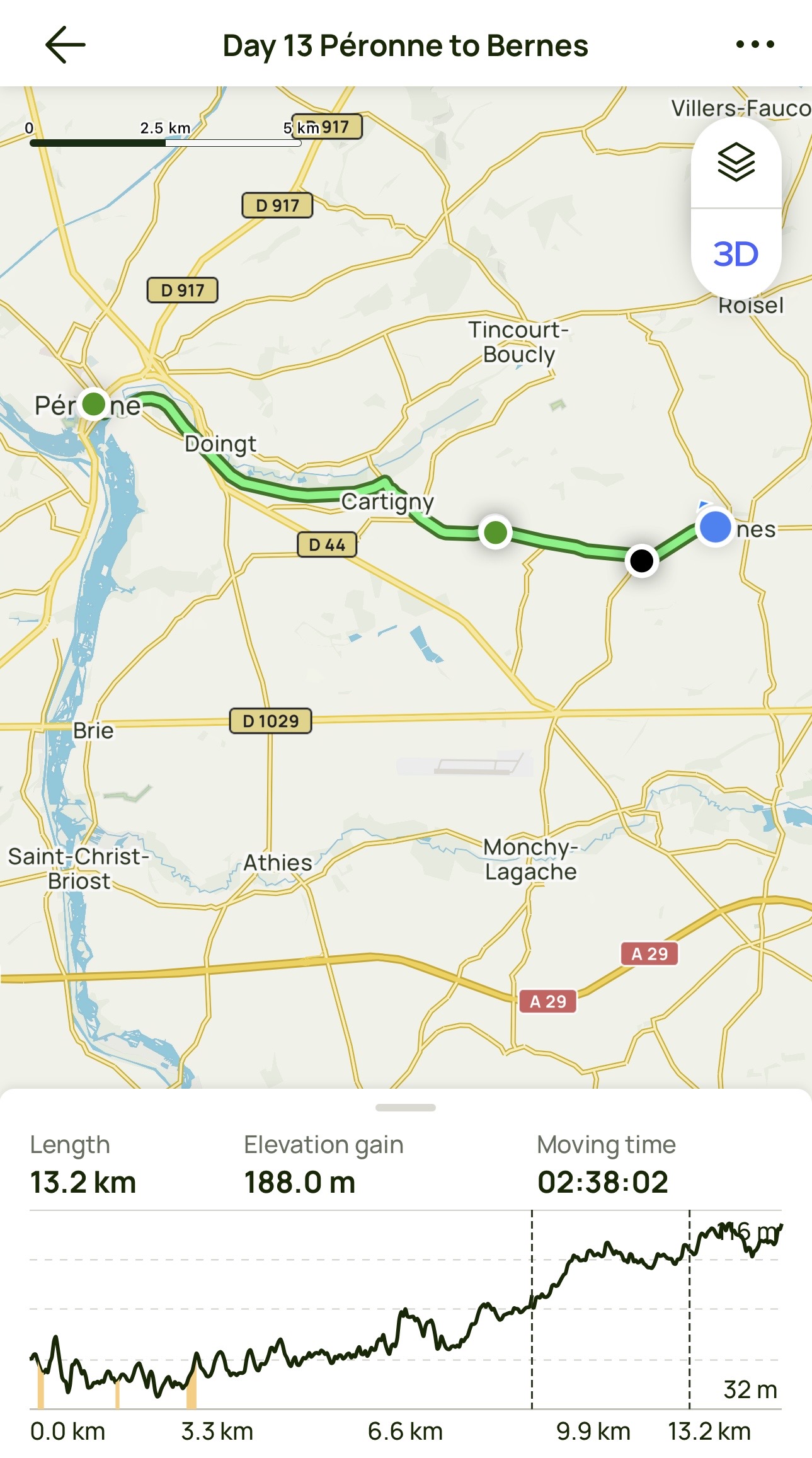Tap the blue current location dot
812x1458 pixels.
pyautogui.click(x=715, y=527)
